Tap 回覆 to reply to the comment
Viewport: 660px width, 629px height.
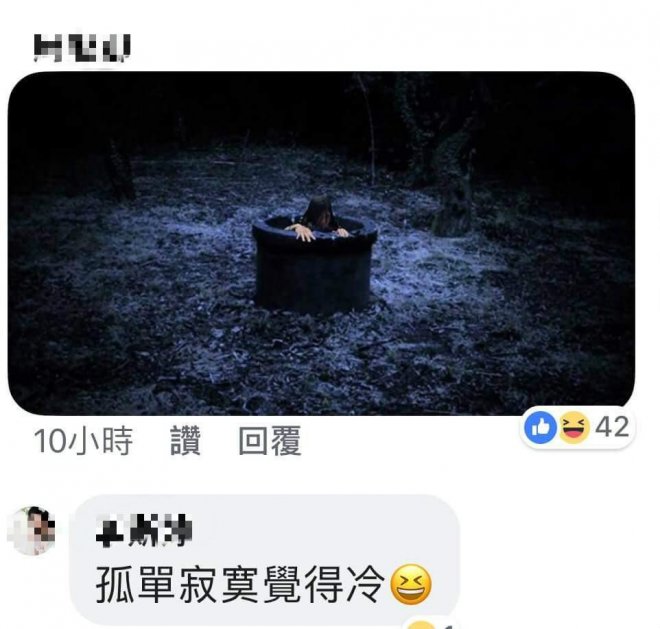(x=269, y=441)
